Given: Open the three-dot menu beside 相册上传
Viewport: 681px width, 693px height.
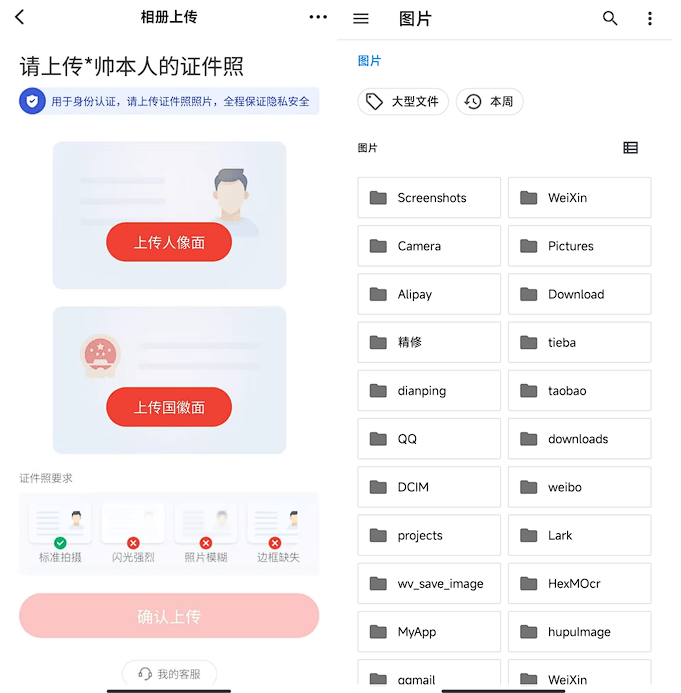Looking at the screenshot, I should [x=318, y=17].
